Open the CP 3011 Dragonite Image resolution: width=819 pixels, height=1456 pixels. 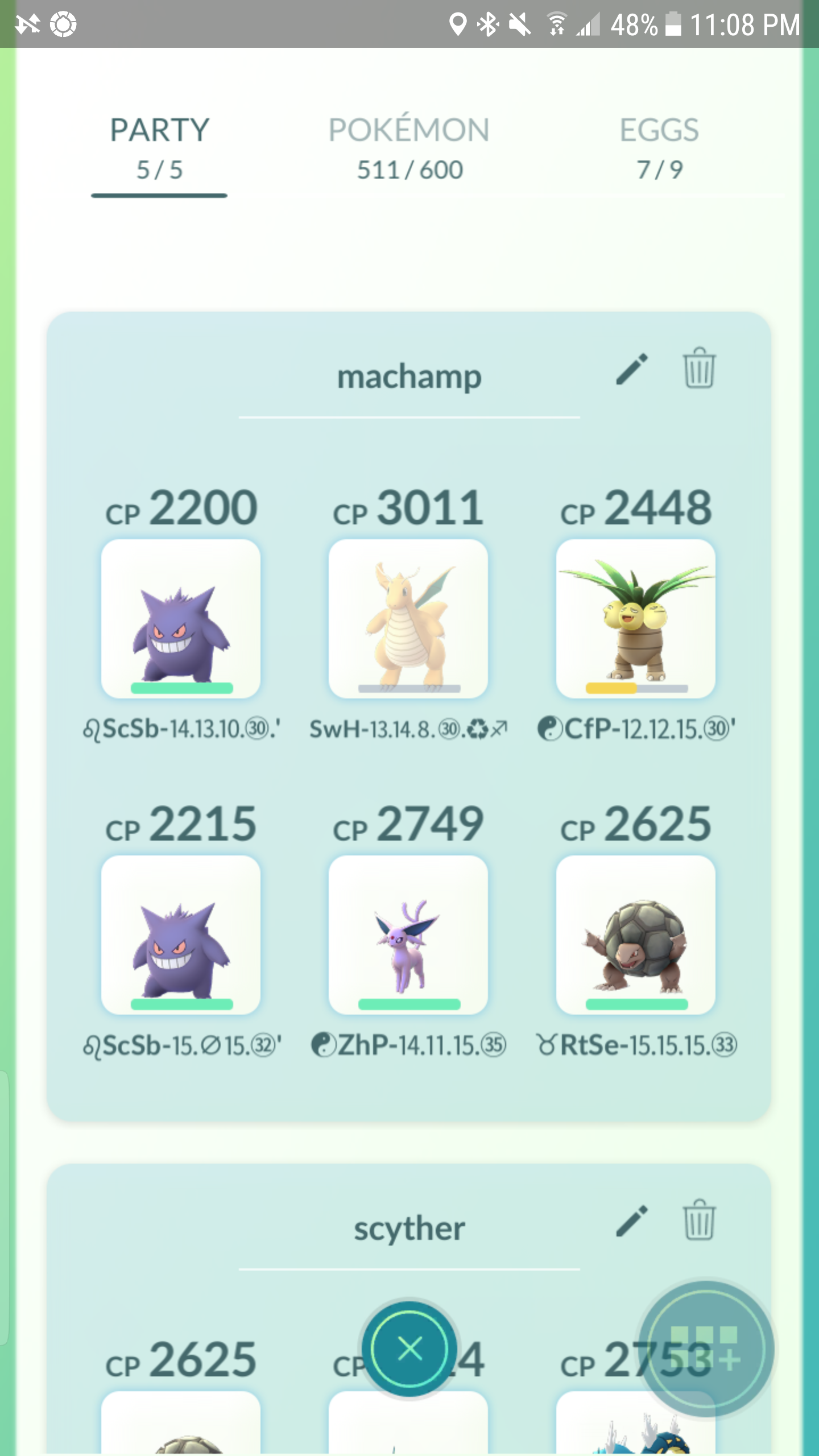pyautogui.click(x=408, y=619)
